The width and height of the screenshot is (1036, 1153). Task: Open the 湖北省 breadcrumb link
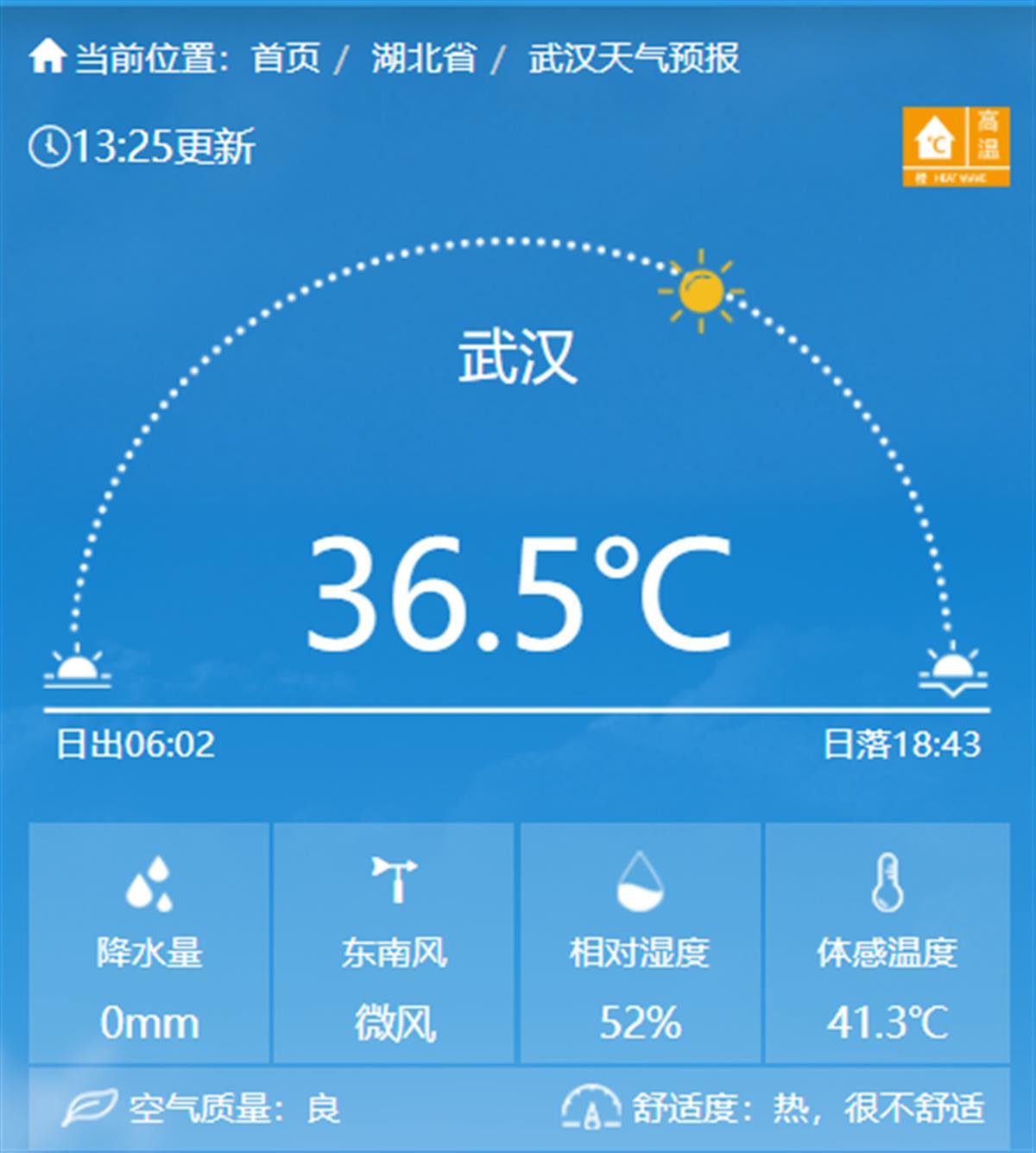[x=423, y=59]
